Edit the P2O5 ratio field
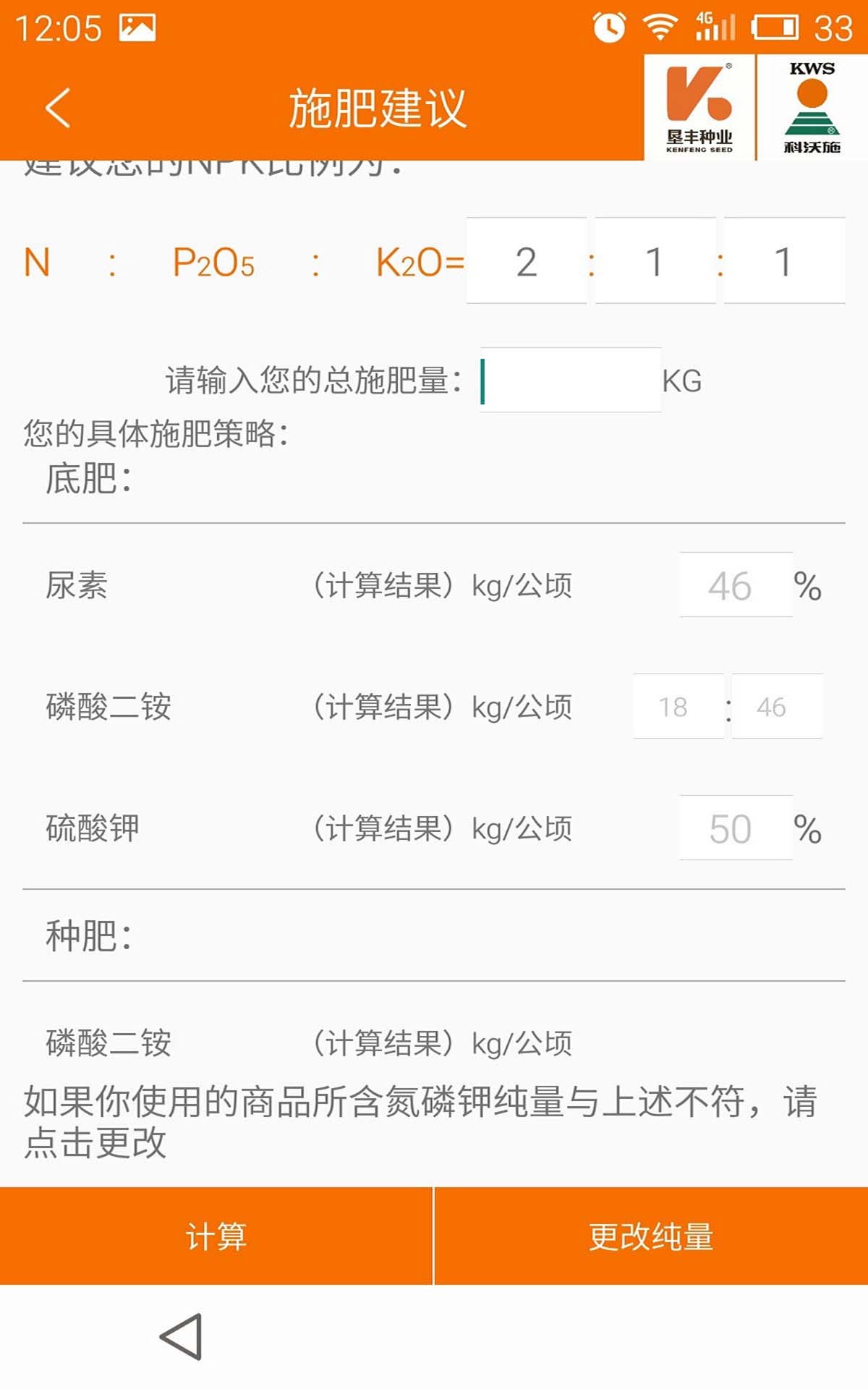 655,261
